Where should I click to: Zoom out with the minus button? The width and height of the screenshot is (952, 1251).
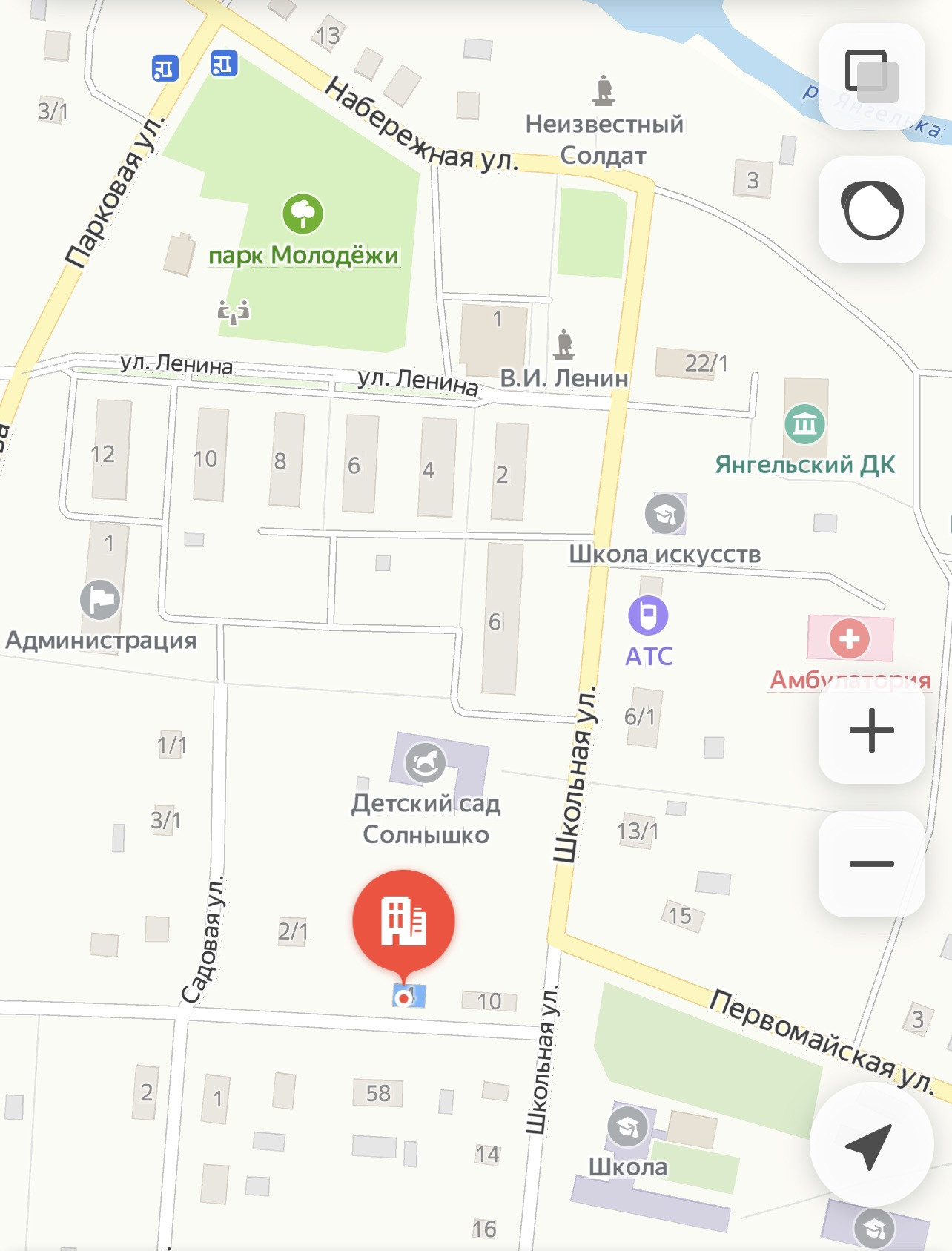coord(872,864)
